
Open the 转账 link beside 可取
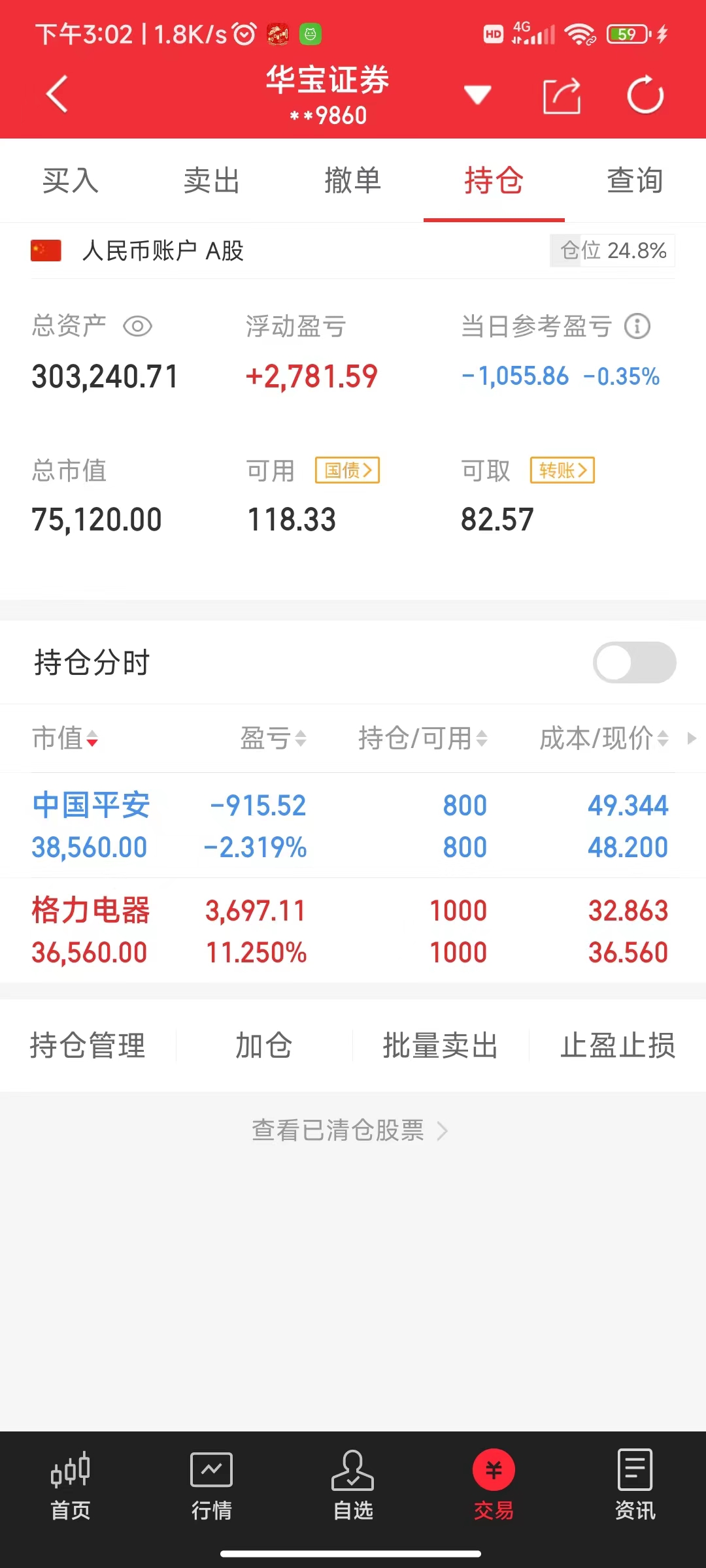tap(561, 470)
